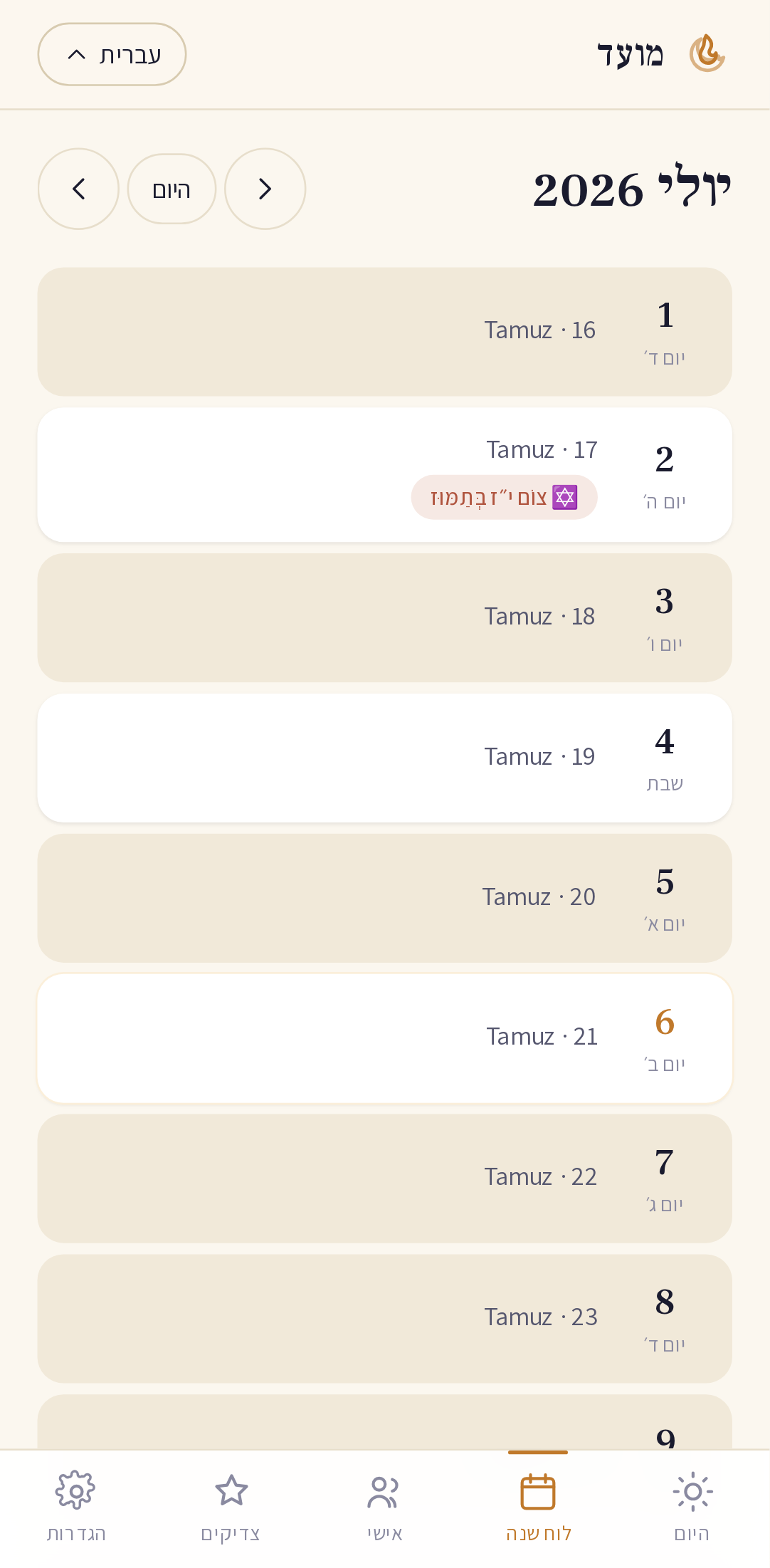Select the July 3 day, Tamuz 18

(384, 618)
